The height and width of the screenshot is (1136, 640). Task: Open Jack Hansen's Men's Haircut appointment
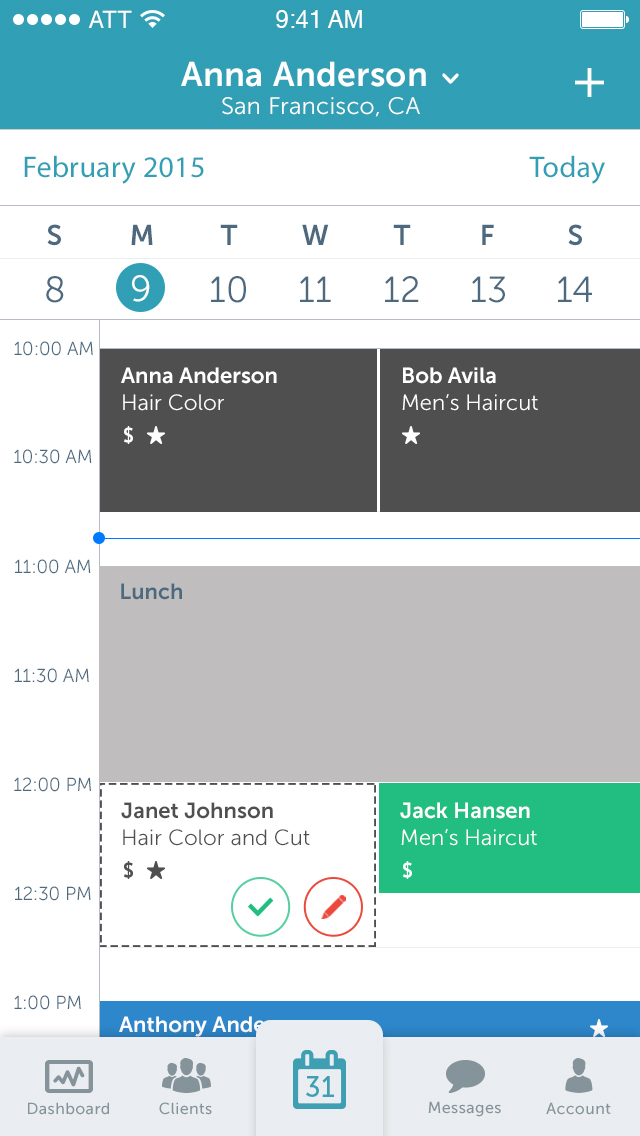pyautogui.click(x=508, y=838)
